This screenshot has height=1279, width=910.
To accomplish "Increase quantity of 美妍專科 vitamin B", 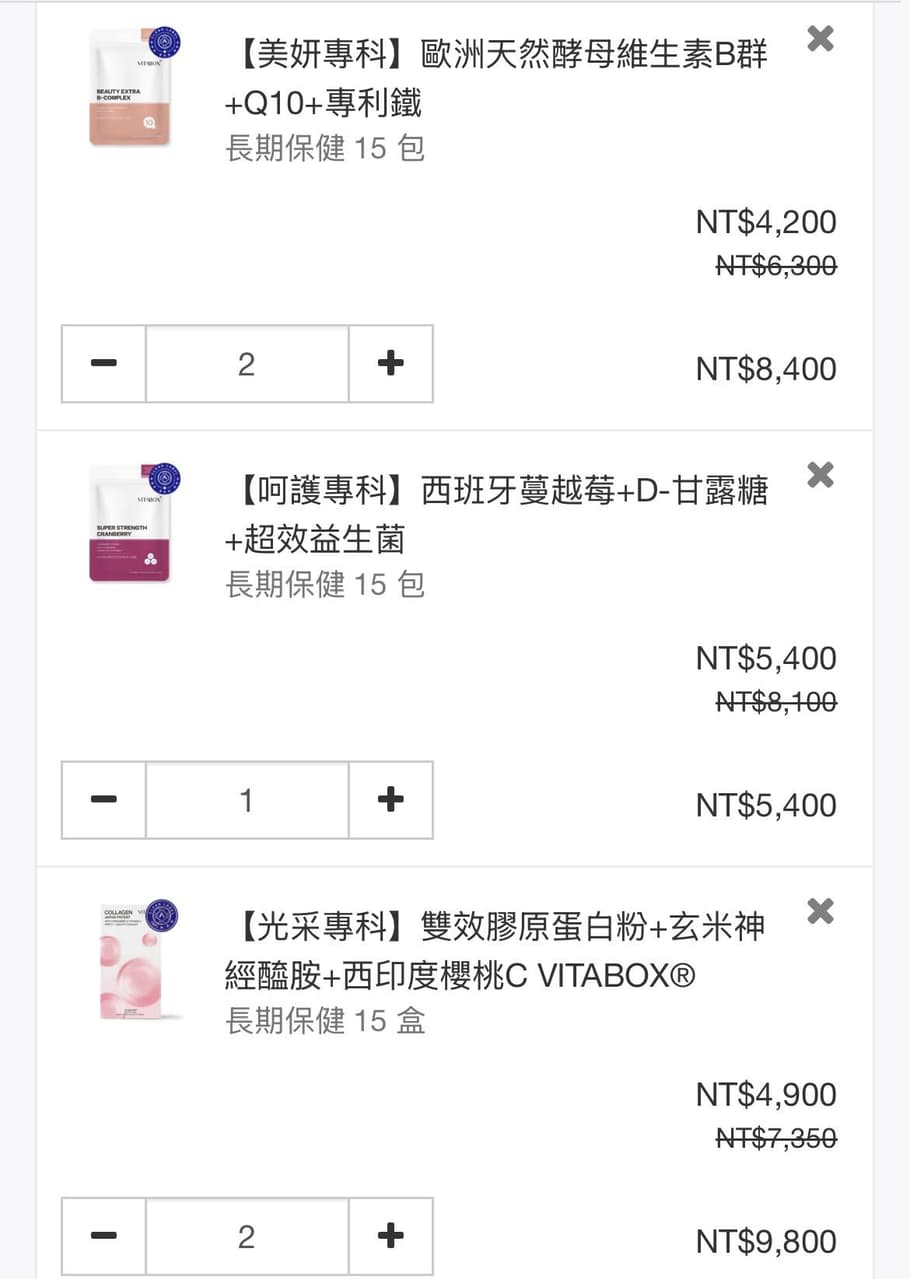I will [390, 364].
